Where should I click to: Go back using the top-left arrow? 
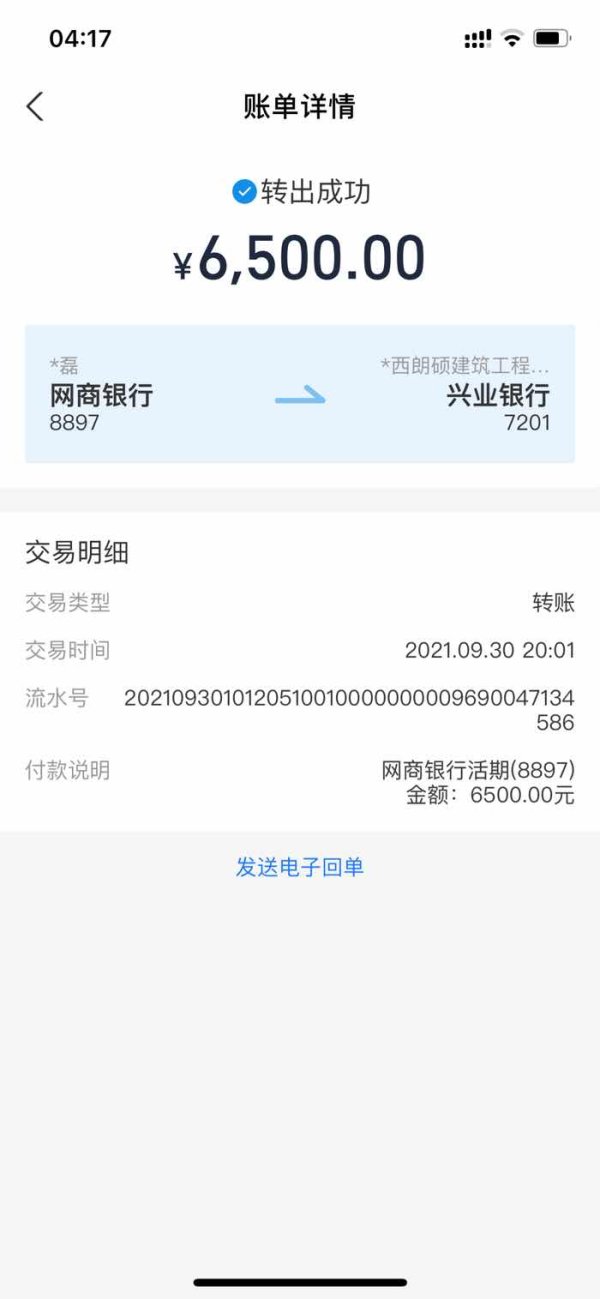pos(35,106)
